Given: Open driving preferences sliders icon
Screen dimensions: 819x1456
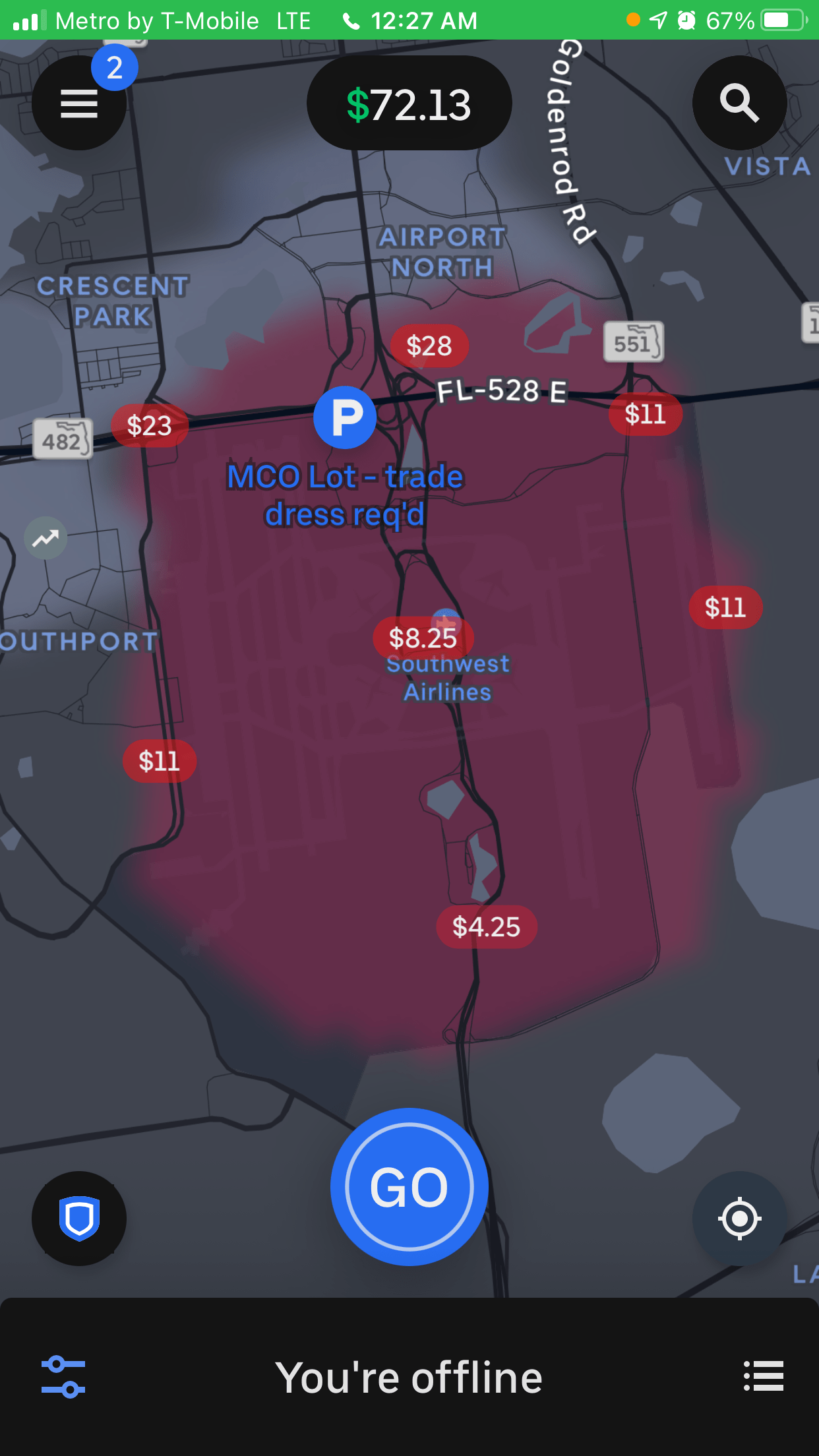Looking at the screenshot, I should pyautogui.click(x=63, y=1378).
